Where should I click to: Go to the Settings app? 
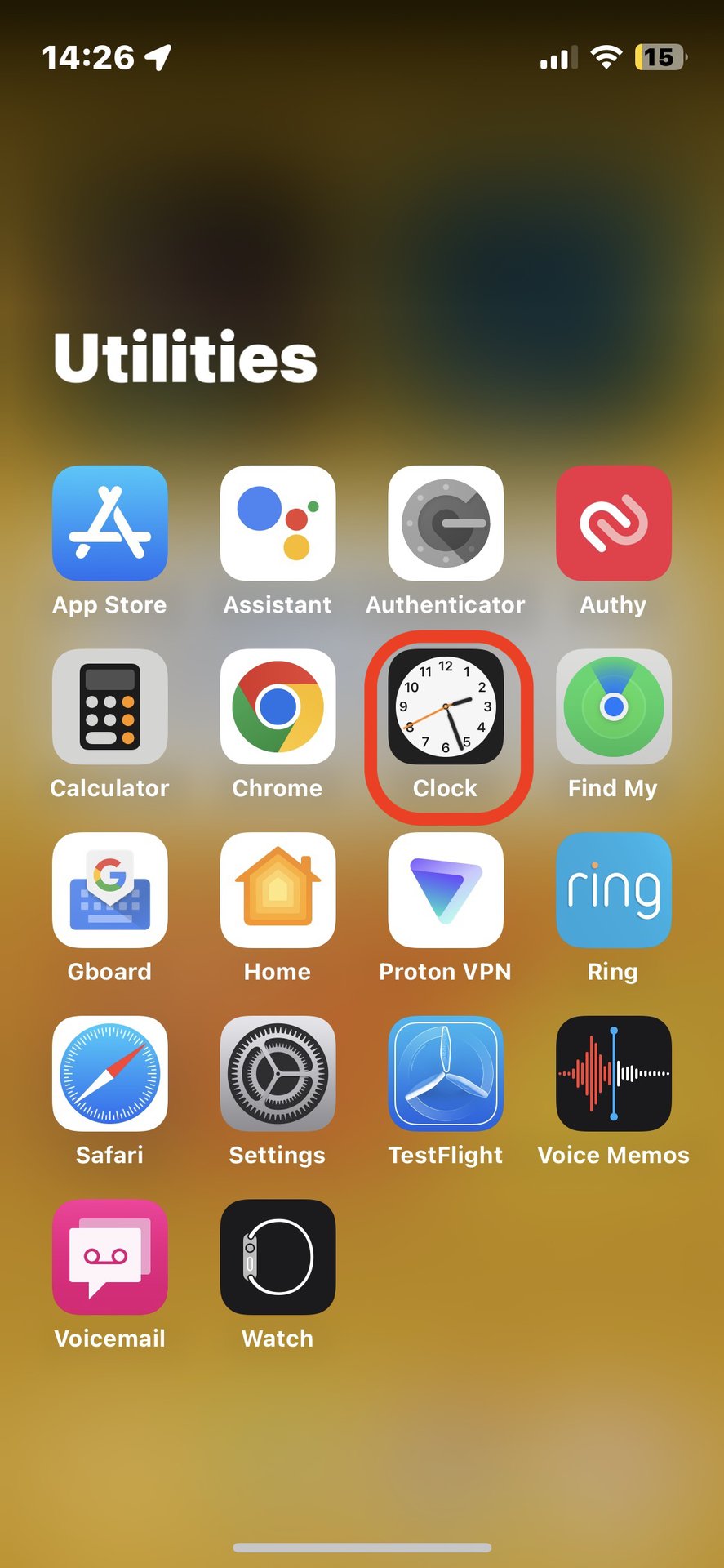[x=278, y=1073]
